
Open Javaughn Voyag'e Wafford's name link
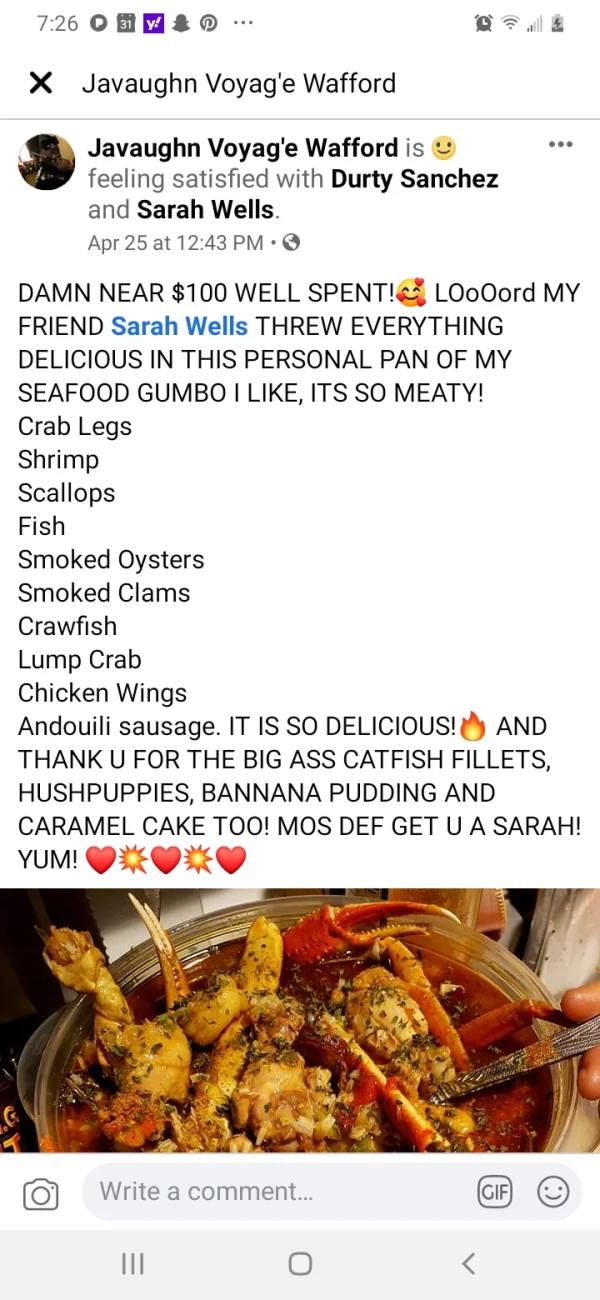point(243,148)
